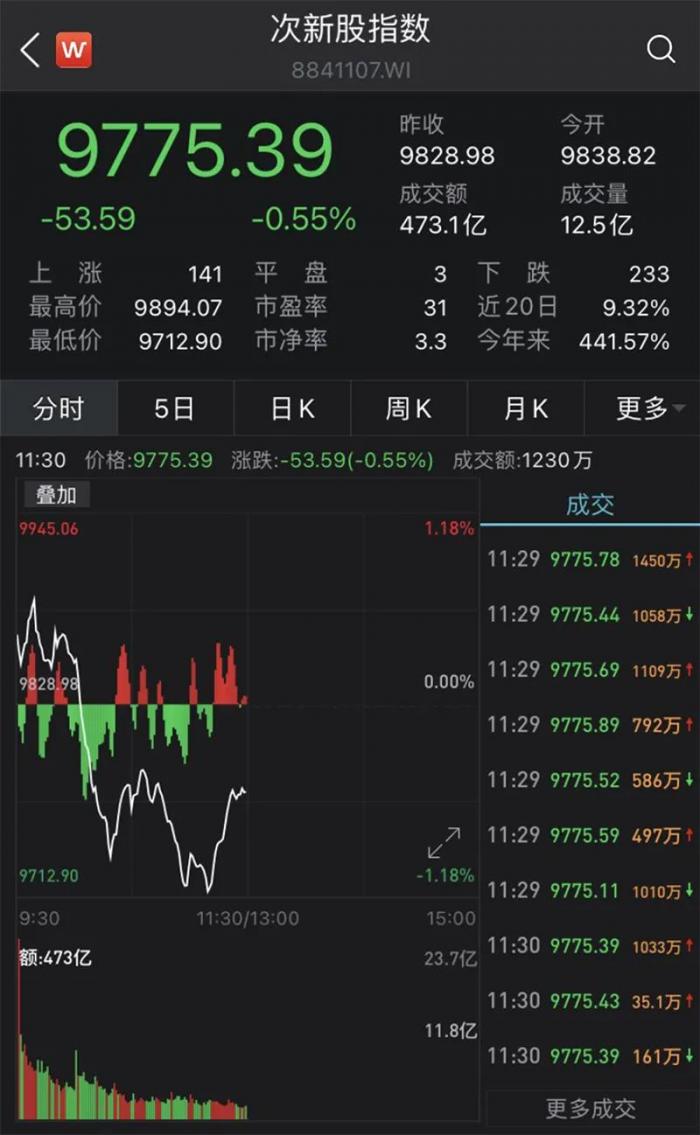Show the 周K weekly candlestick chart
Viewport: 700px width, 1135px height.
point(408,408)
